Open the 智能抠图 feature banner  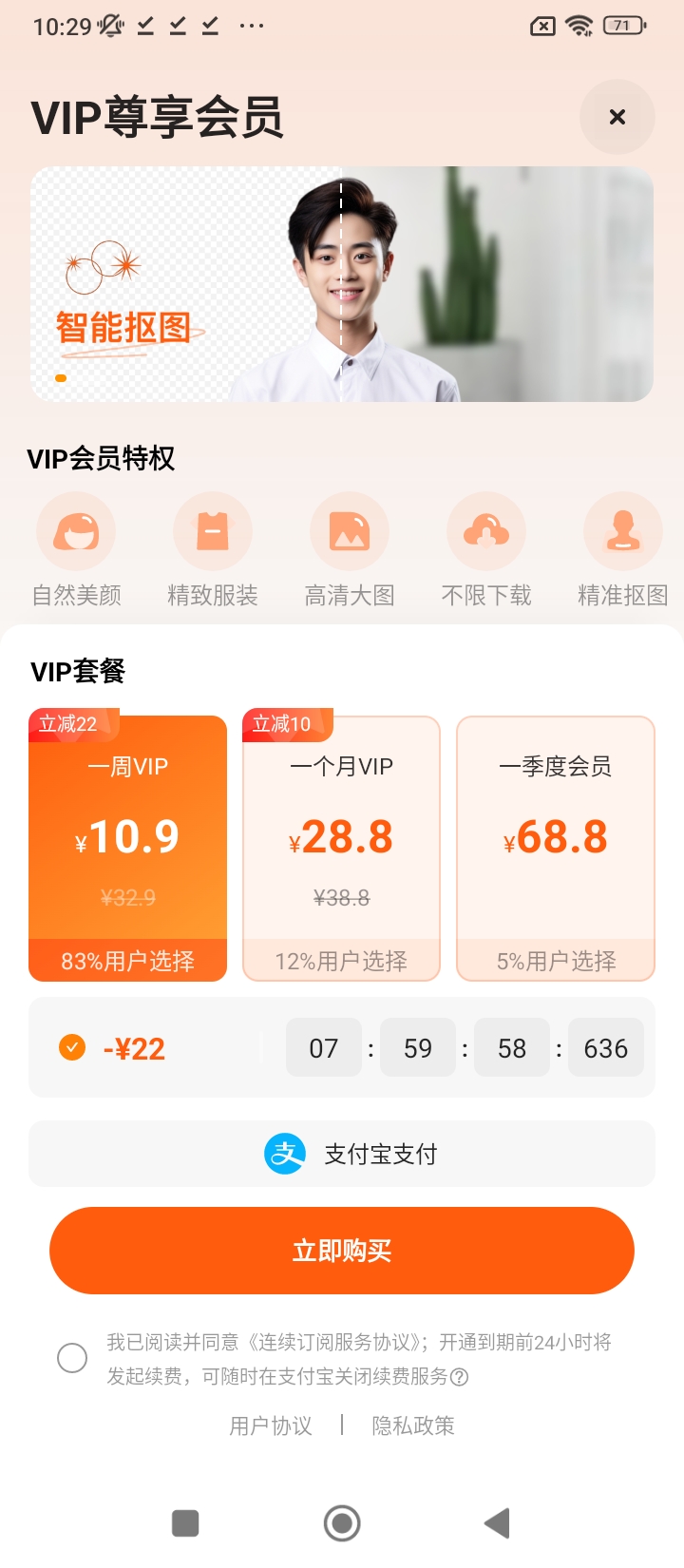pyautogui.click(x=342, y=284)
